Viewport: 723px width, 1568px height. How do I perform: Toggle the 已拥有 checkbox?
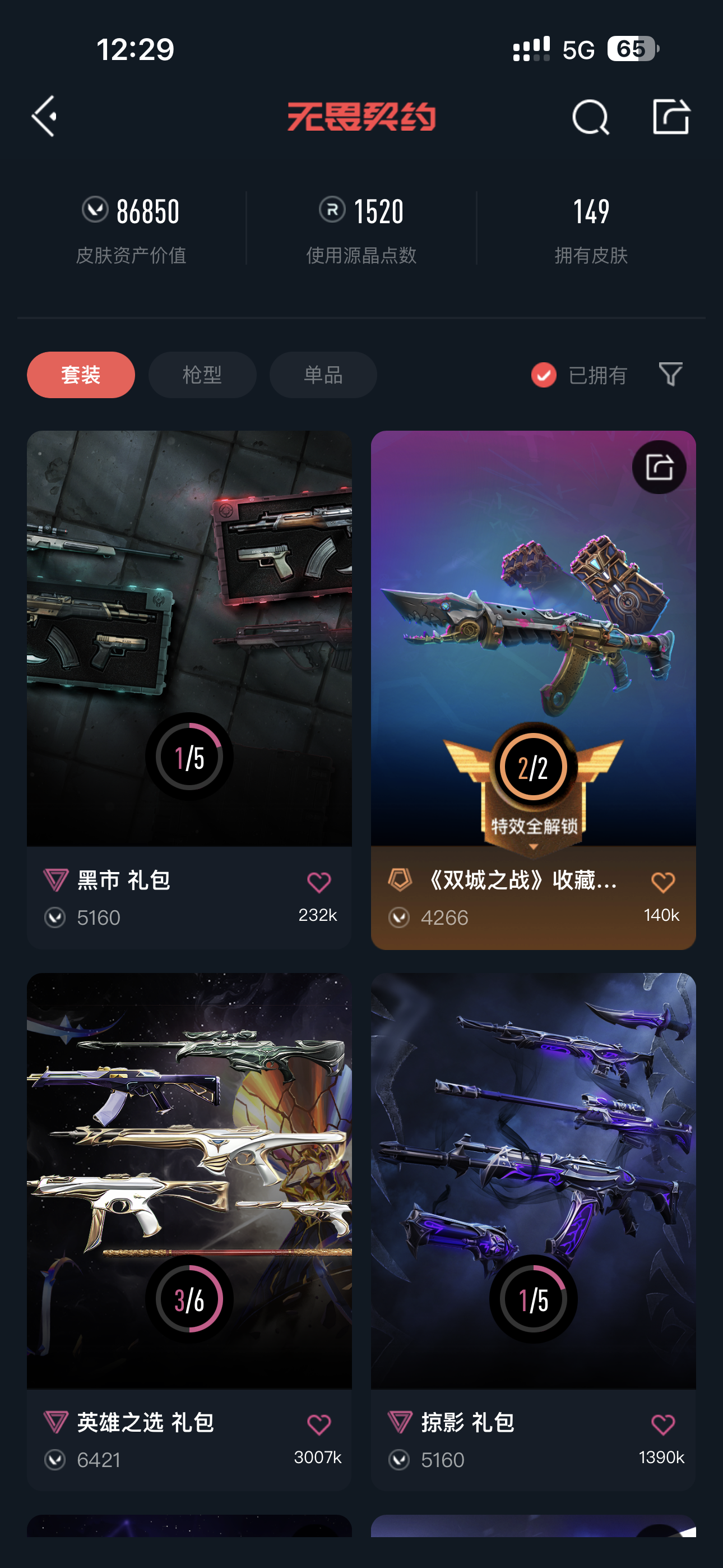point(544,375)
